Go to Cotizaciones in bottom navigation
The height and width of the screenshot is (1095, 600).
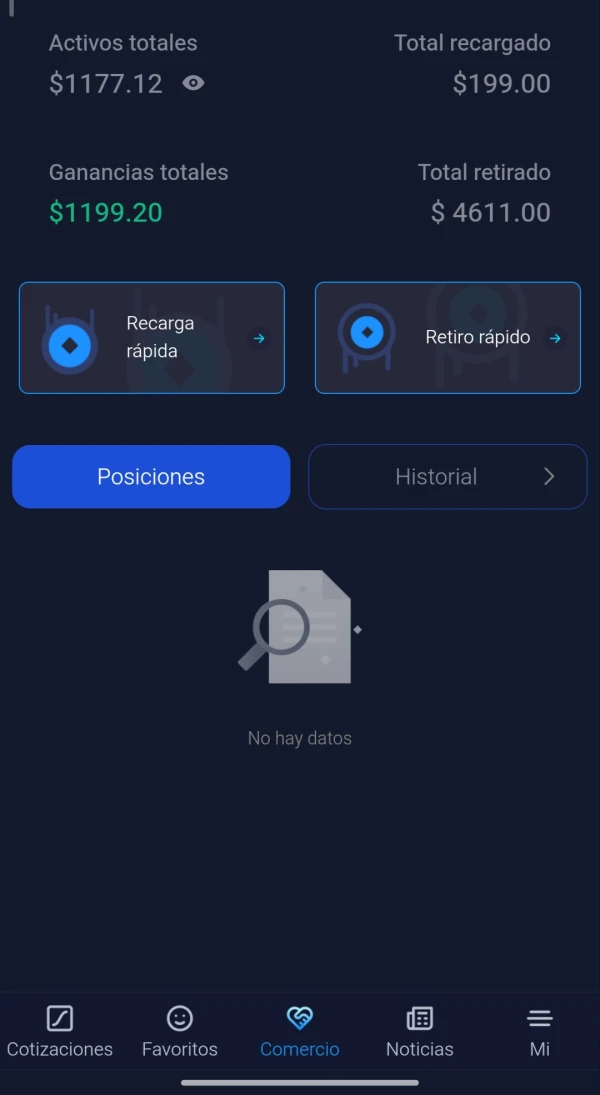60,1032
